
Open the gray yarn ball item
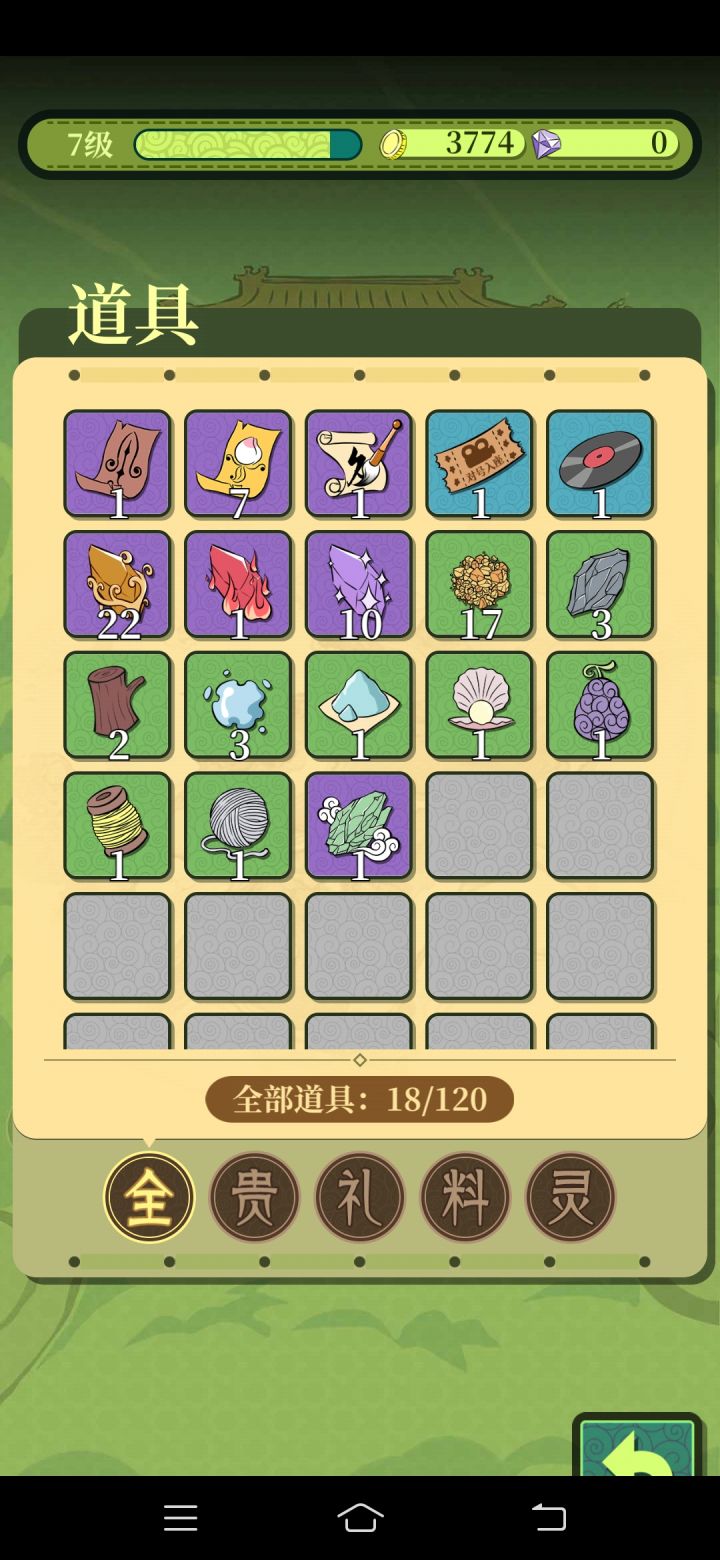click(238, 826)
